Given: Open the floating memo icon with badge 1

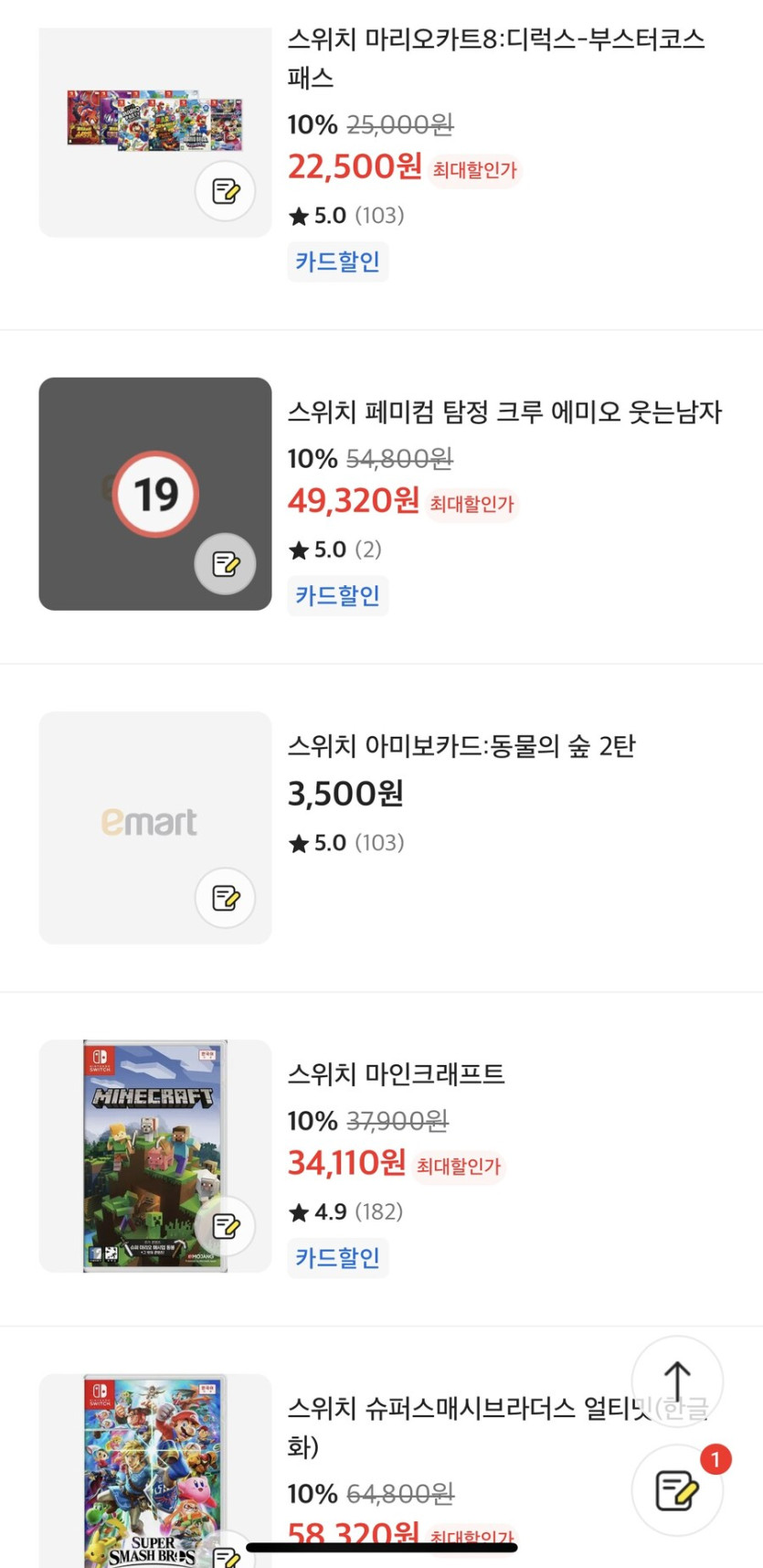Looking at the screenshot, I should (676, 1490).
